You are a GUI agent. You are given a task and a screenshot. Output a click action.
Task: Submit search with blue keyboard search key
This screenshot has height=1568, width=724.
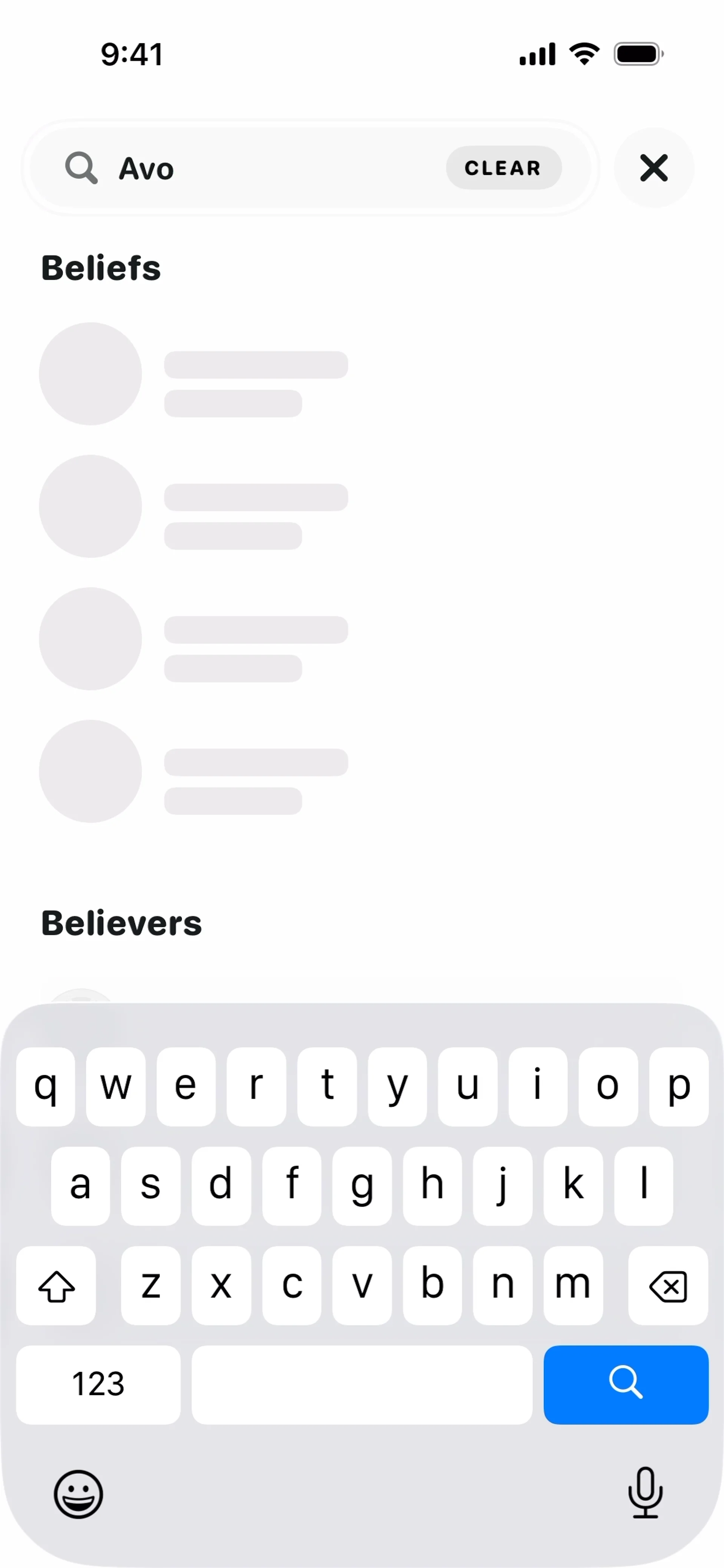625,1384
